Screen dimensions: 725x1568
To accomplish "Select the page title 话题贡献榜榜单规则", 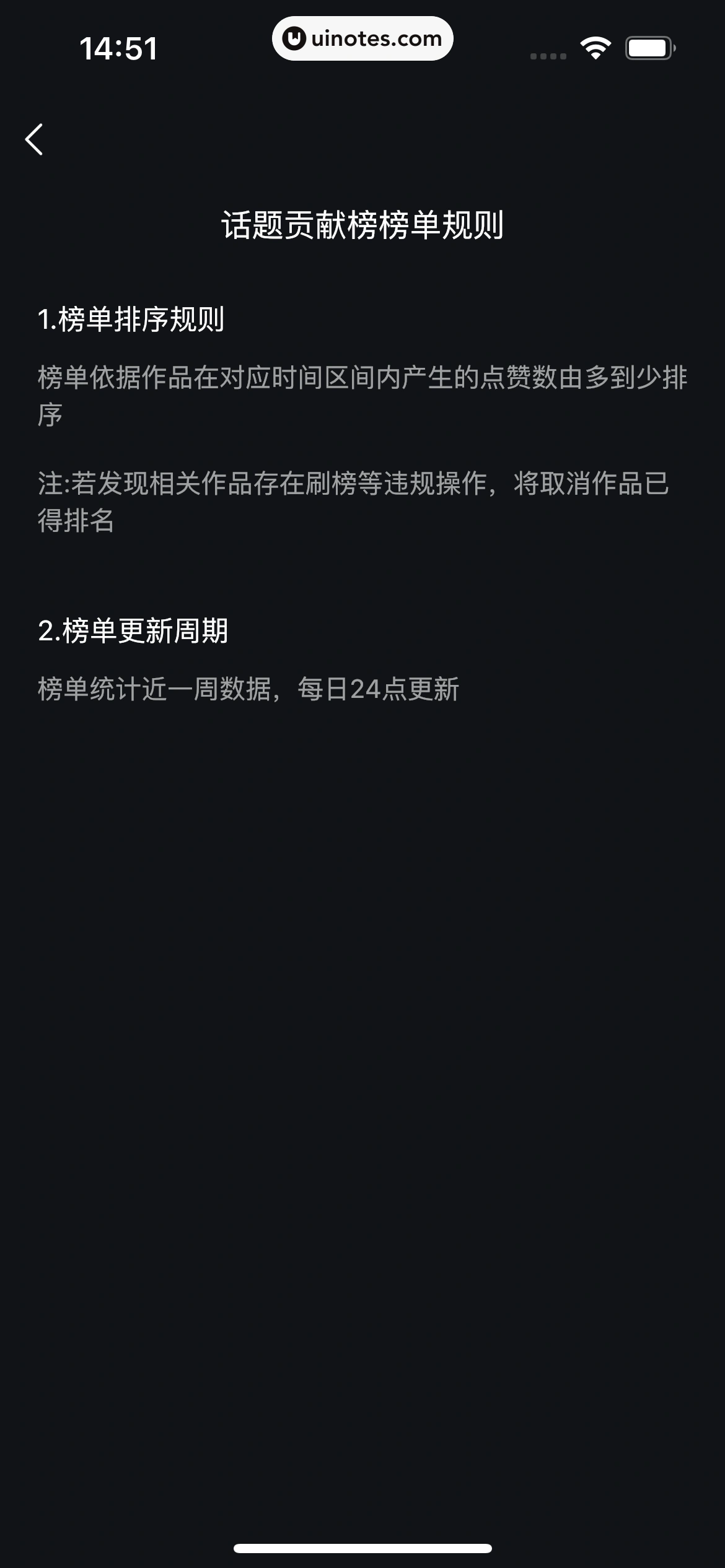I will (x=362, y=225).
